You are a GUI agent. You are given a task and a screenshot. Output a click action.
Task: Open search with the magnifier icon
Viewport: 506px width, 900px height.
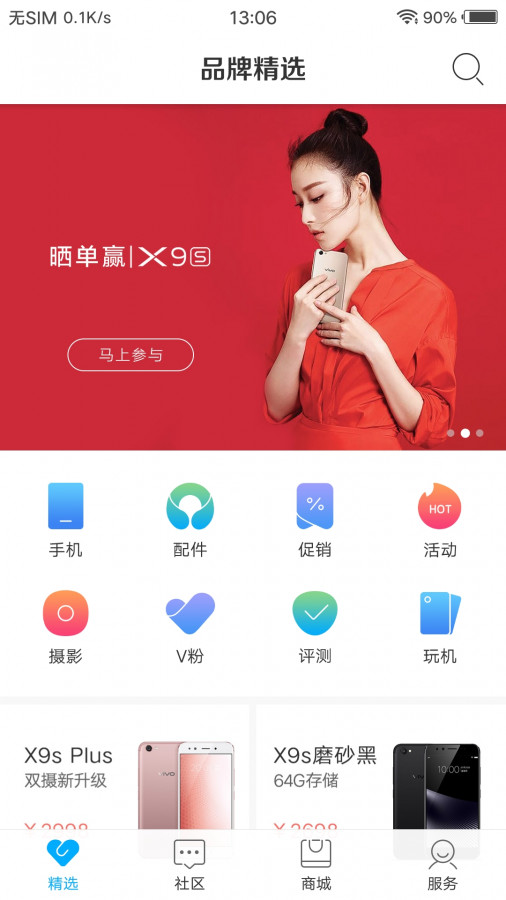click(x=468, y=69)
